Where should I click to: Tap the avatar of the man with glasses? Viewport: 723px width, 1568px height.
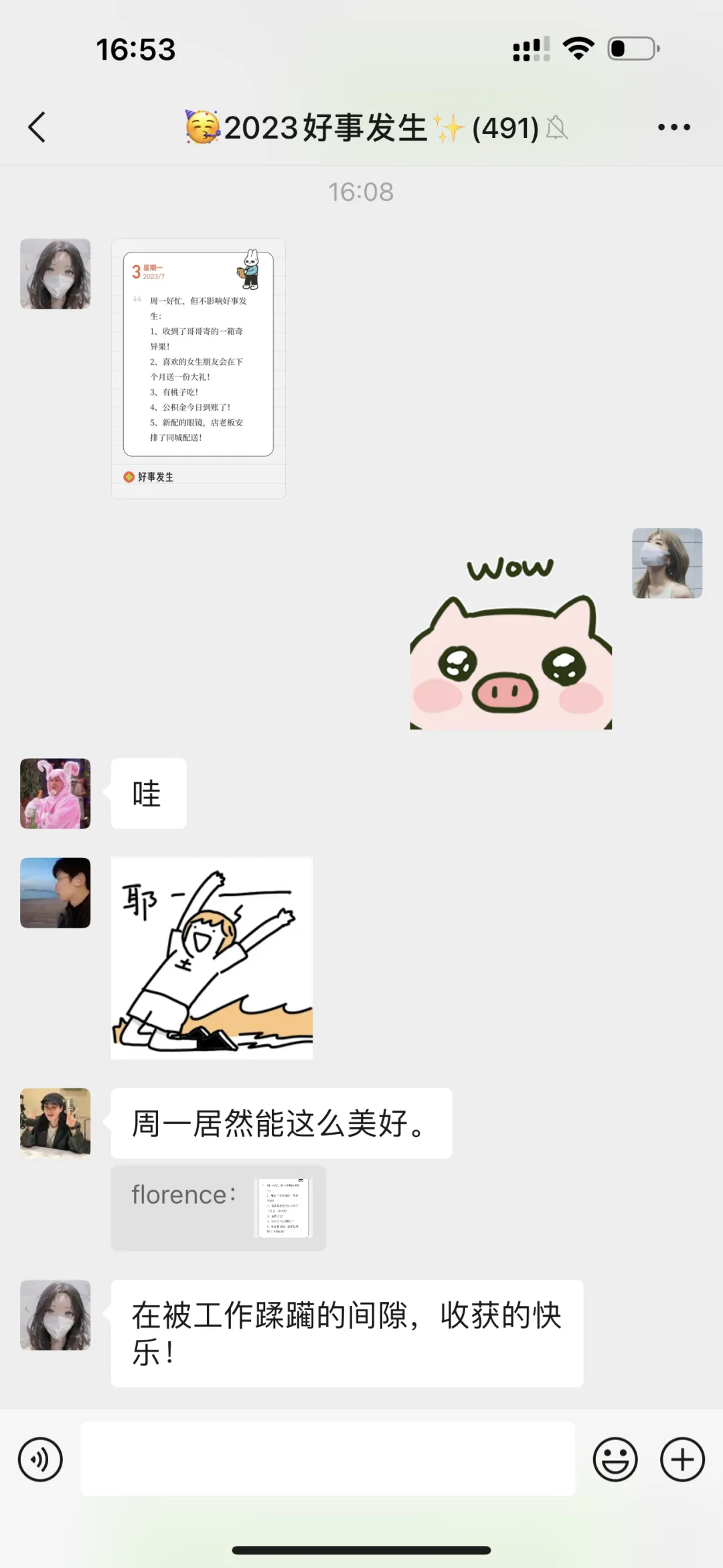pyautogui.click(x=55, y=894)
